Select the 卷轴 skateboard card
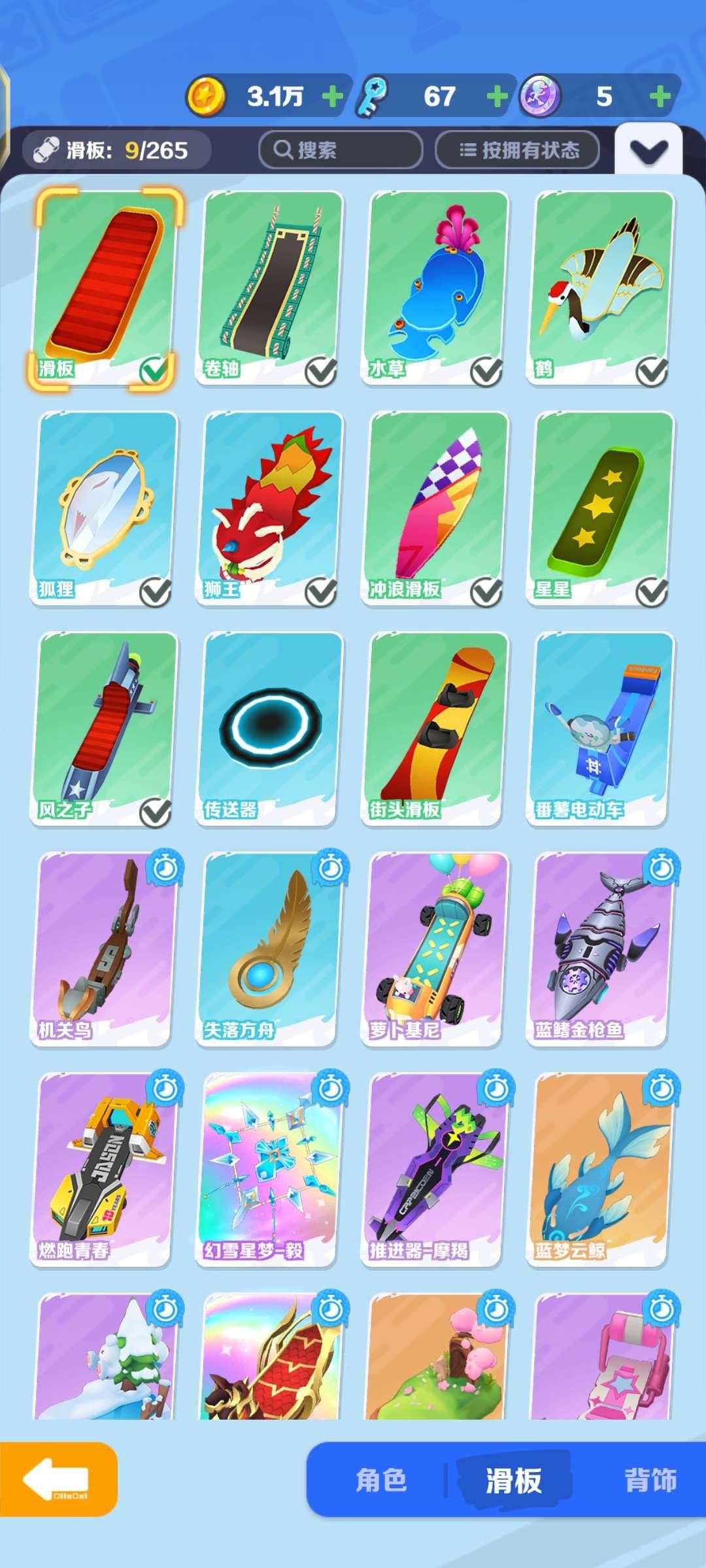The width and height of the screenshot is (706, 1568). [269, 287]
